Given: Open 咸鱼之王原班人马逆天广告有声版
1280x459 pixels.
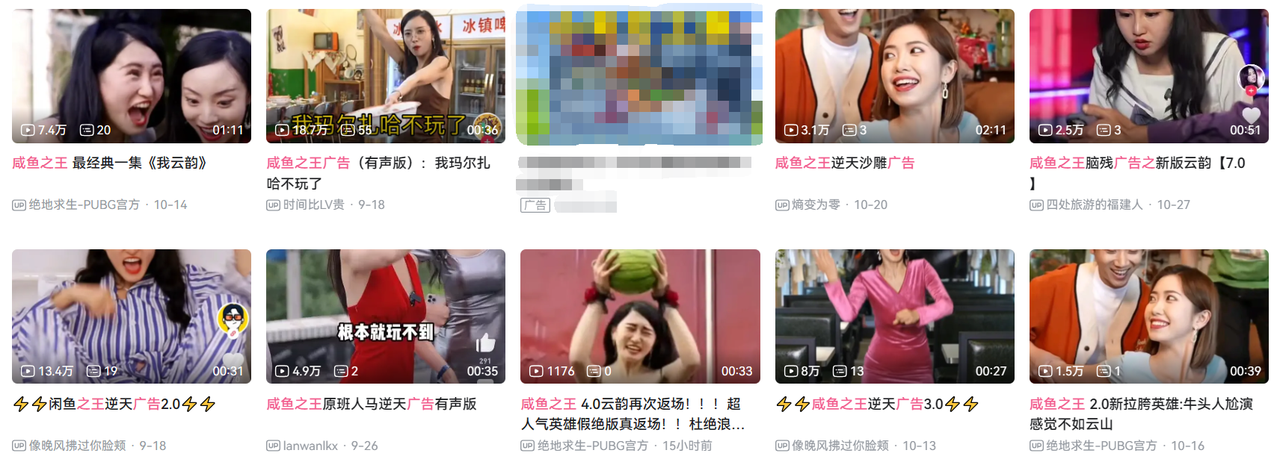Looking at the screenshot, I should coord(385,316).
